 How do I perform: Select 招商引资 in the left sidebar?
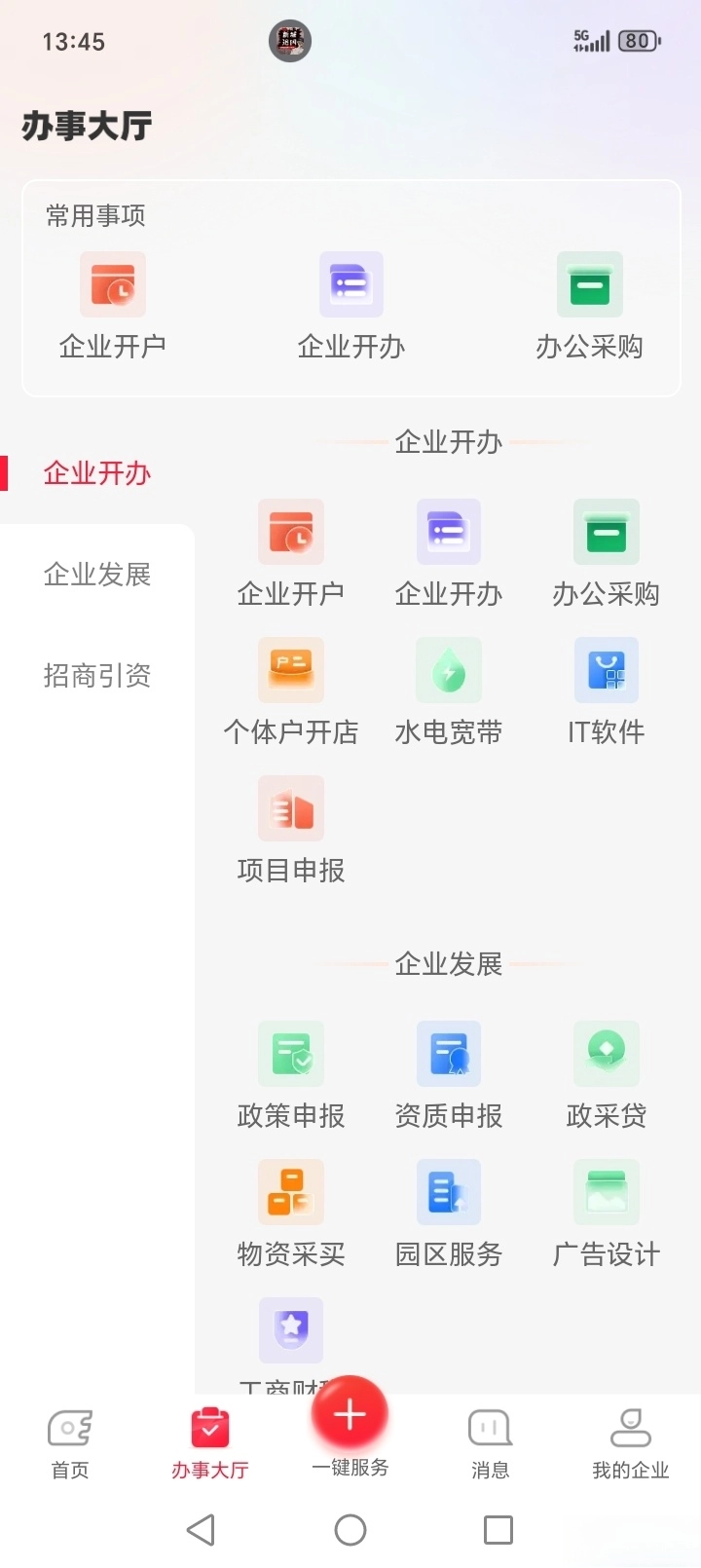tap(97, 675)
